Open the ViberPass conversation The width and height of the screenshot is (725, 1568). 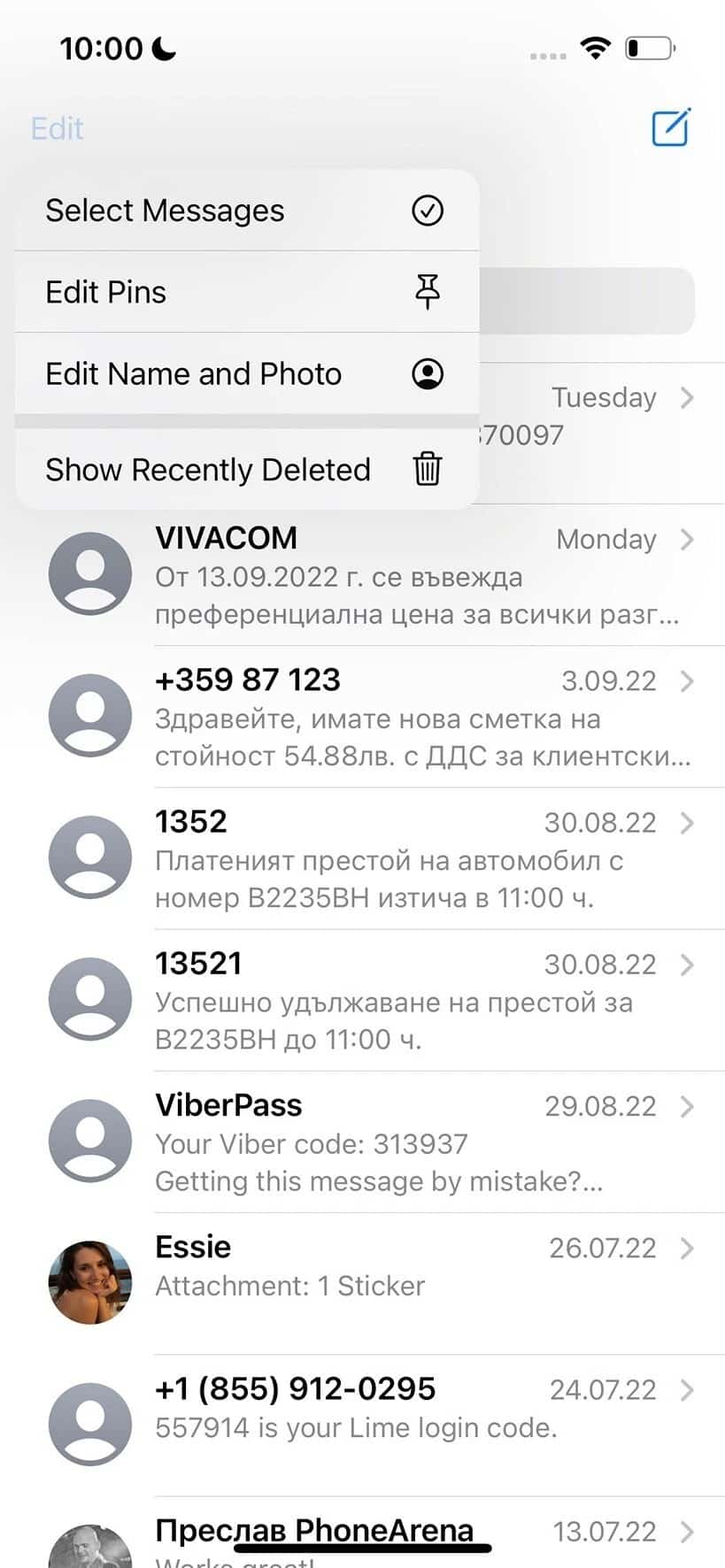pos(416,1141)
